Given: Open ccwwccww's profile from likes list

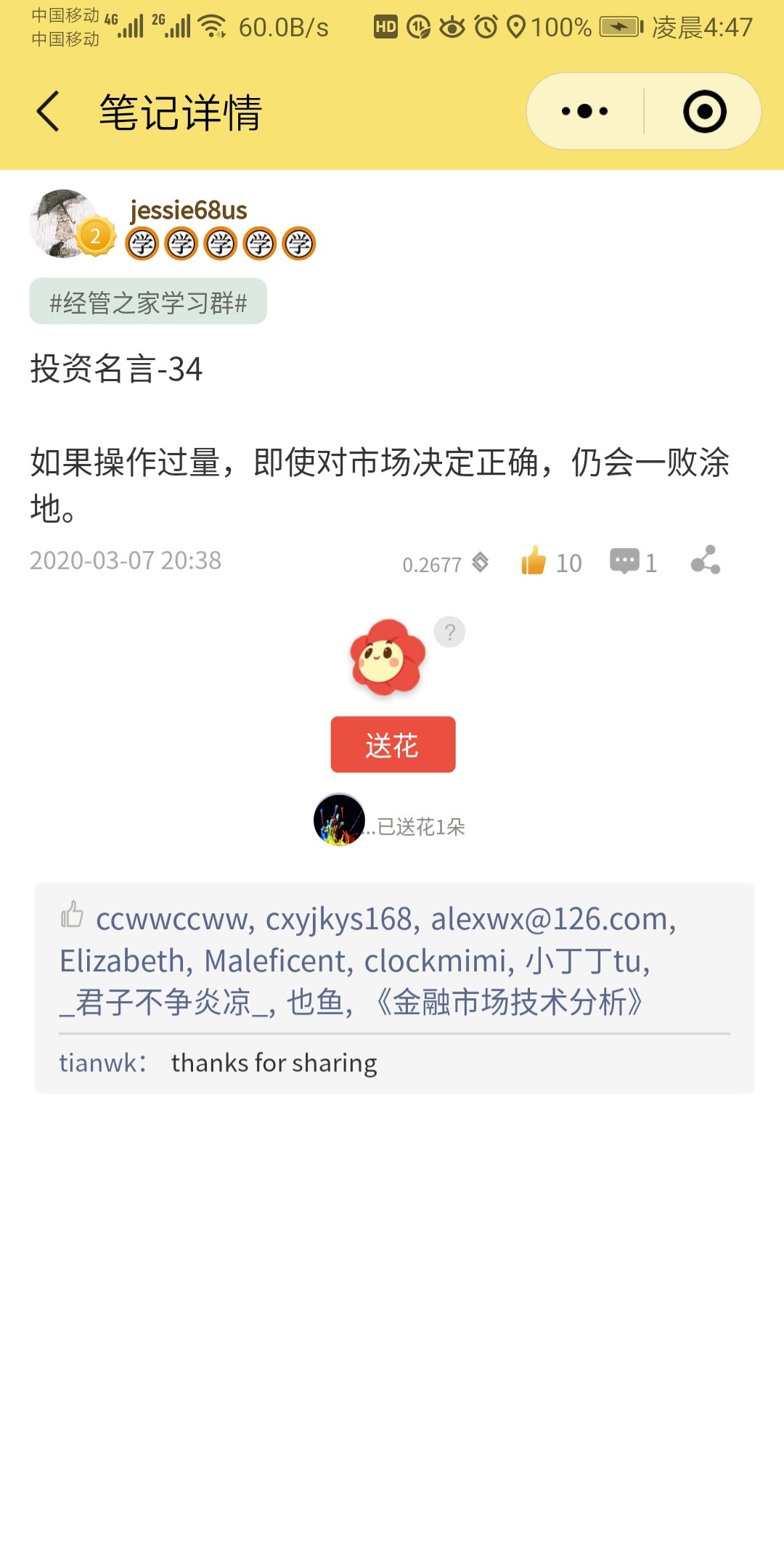Looking at the screenshot, I should point(174,920).
